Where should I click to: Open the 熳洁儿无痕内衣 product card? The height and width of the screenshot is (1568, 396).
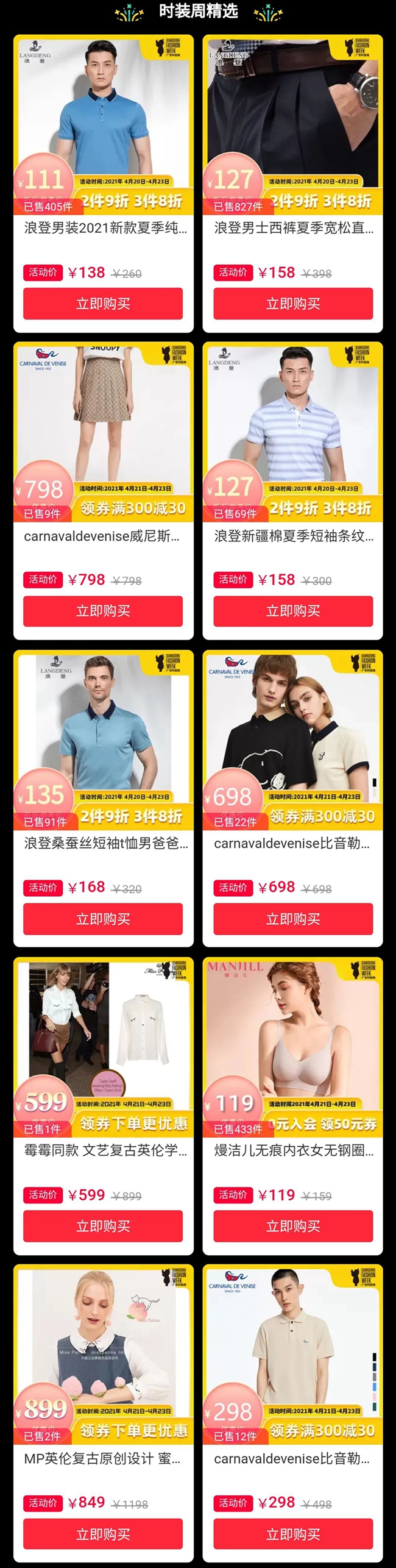(293, 1036)
